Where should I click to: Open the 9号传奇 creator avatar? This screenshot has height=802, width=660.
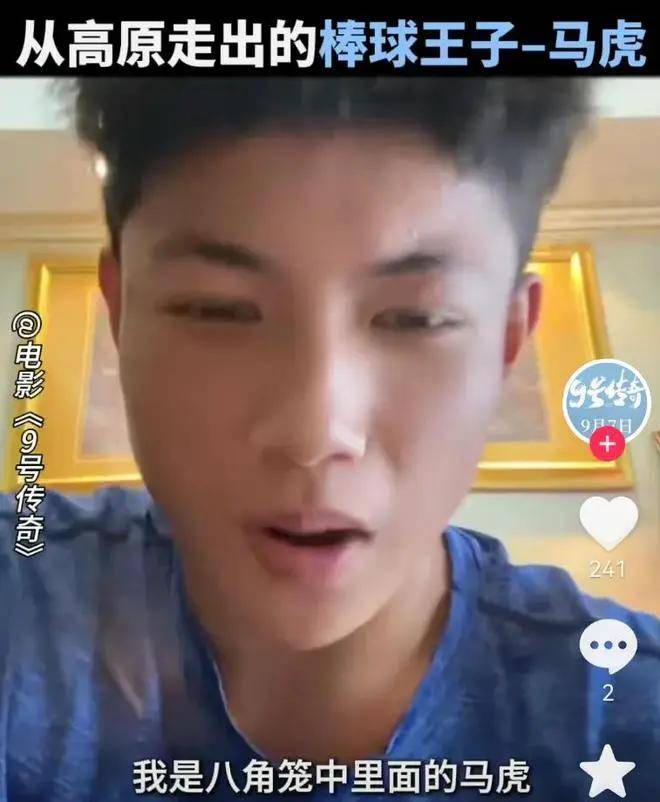[606, 402]
